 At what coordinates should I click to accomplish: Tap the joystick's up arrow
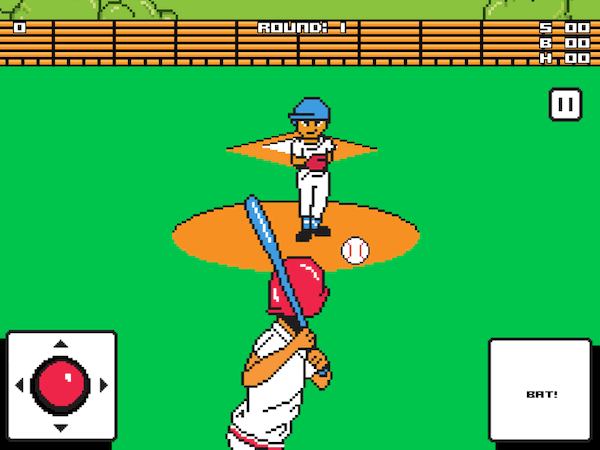click(61, 344)
